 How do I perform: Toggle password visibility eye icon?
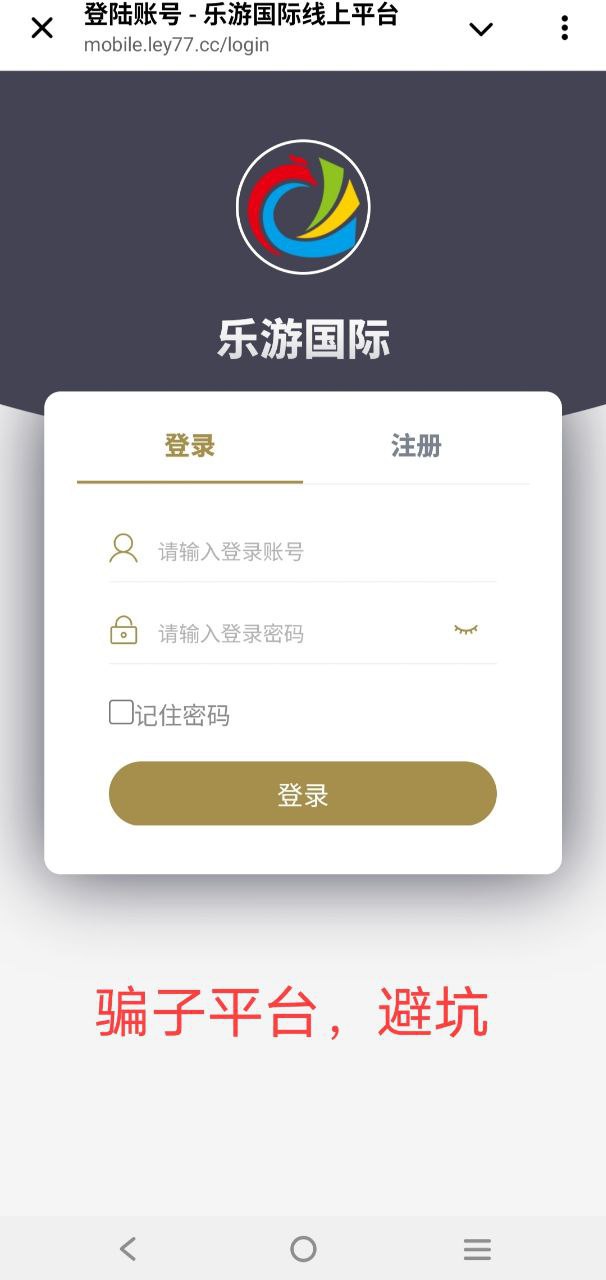[466, 630]
